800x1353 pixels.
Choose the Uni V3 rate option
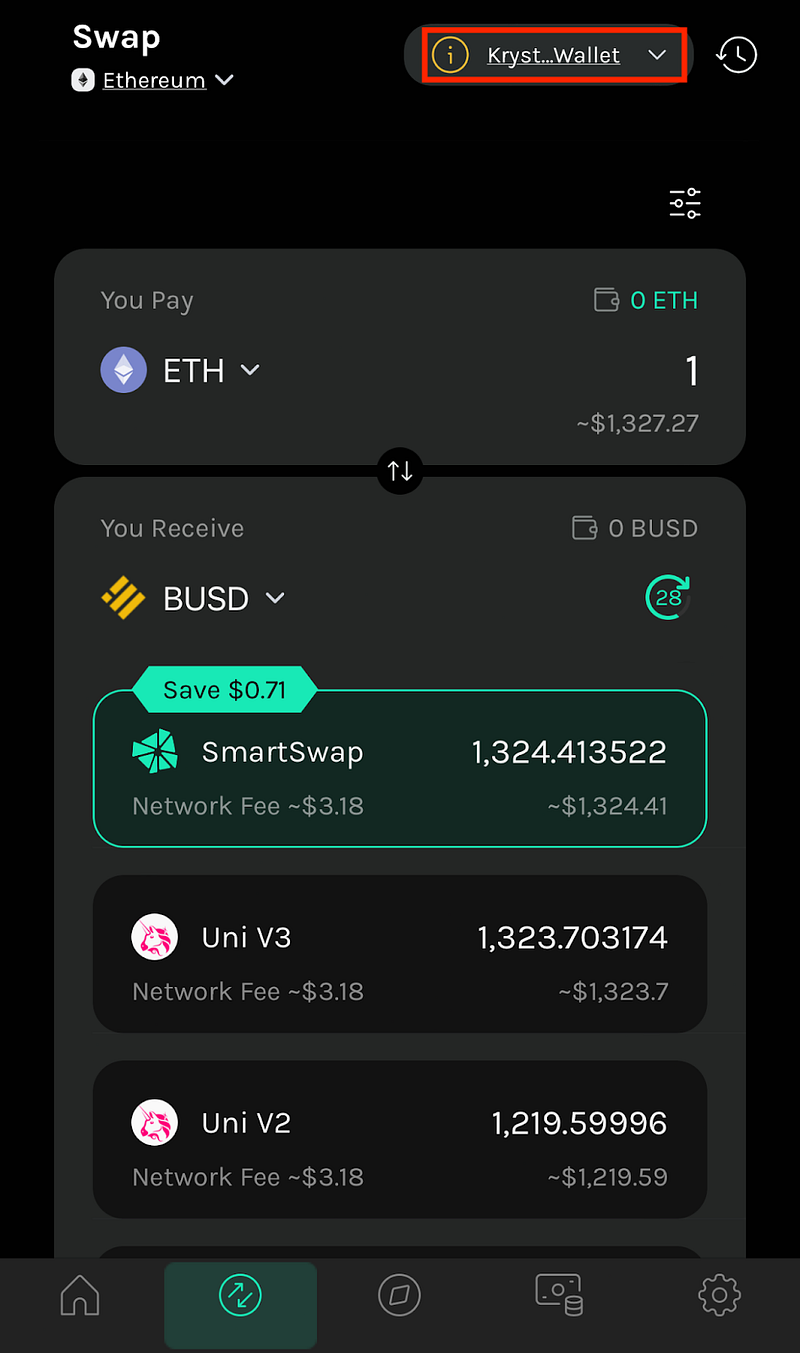(x=400, y=954)
